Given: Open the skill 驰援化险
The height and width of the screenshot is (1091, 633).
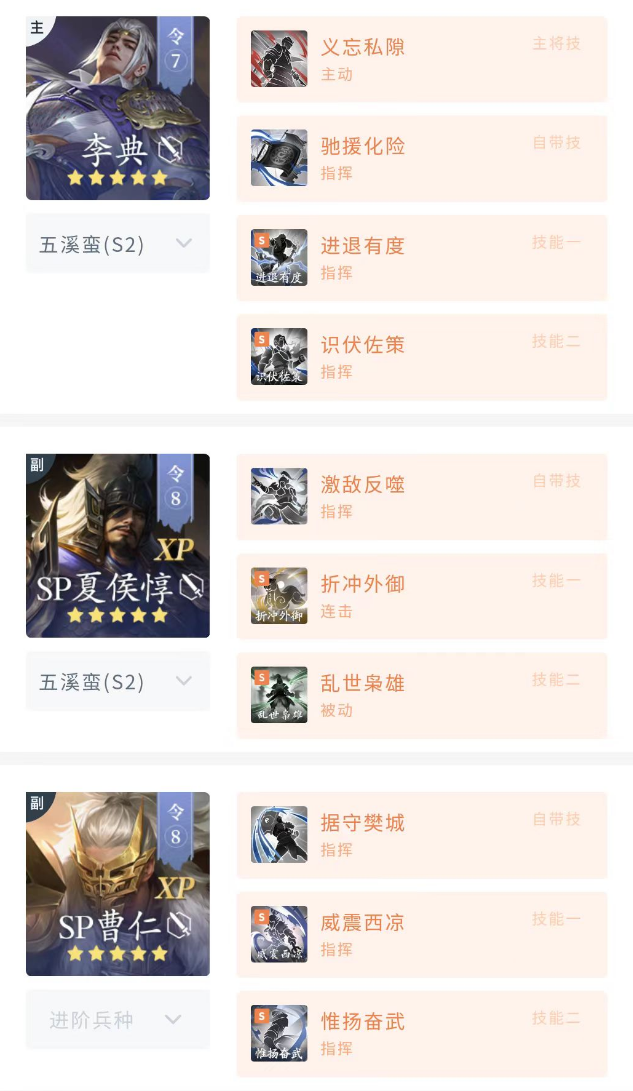Looking at the screenshot, I should pos(421,158).
